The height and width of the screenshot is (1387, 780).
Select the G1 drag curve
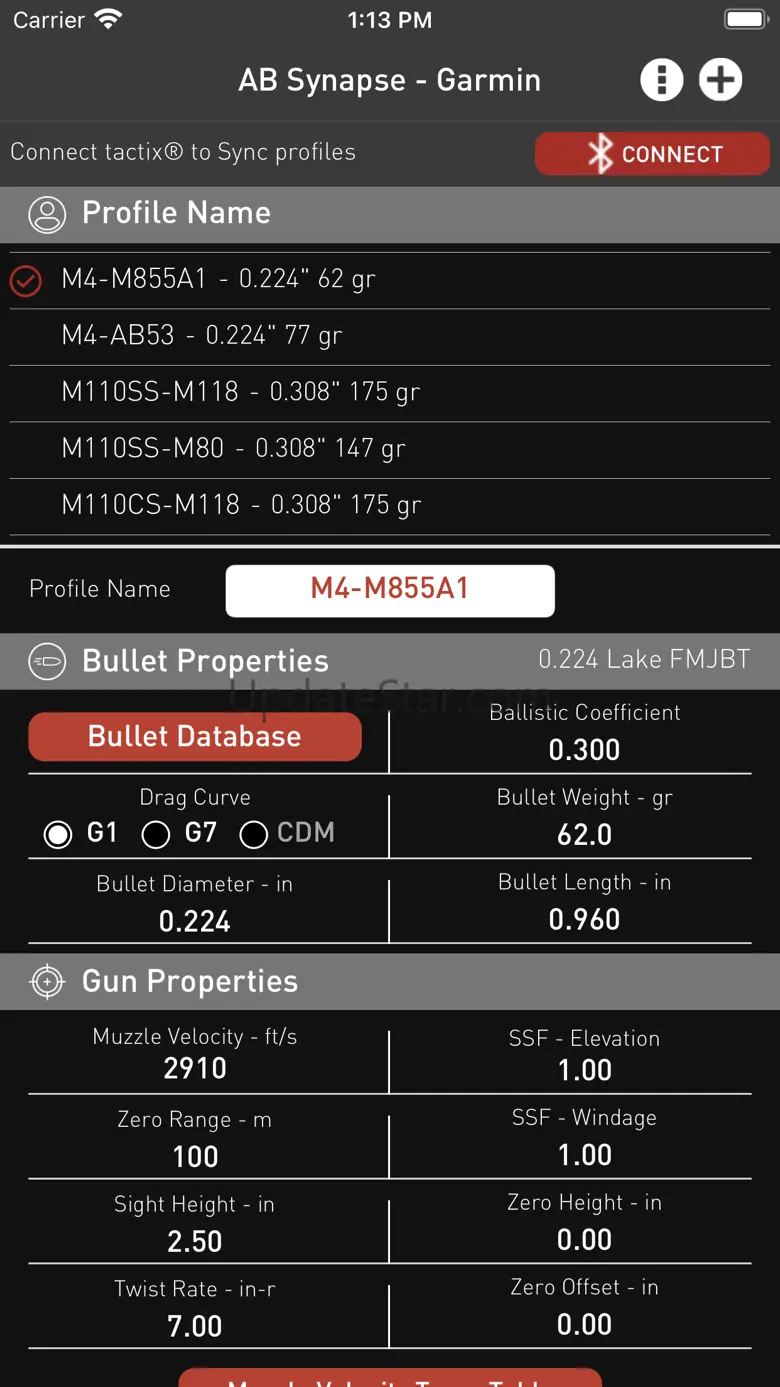pyautogui.click(x=59, y=834)
